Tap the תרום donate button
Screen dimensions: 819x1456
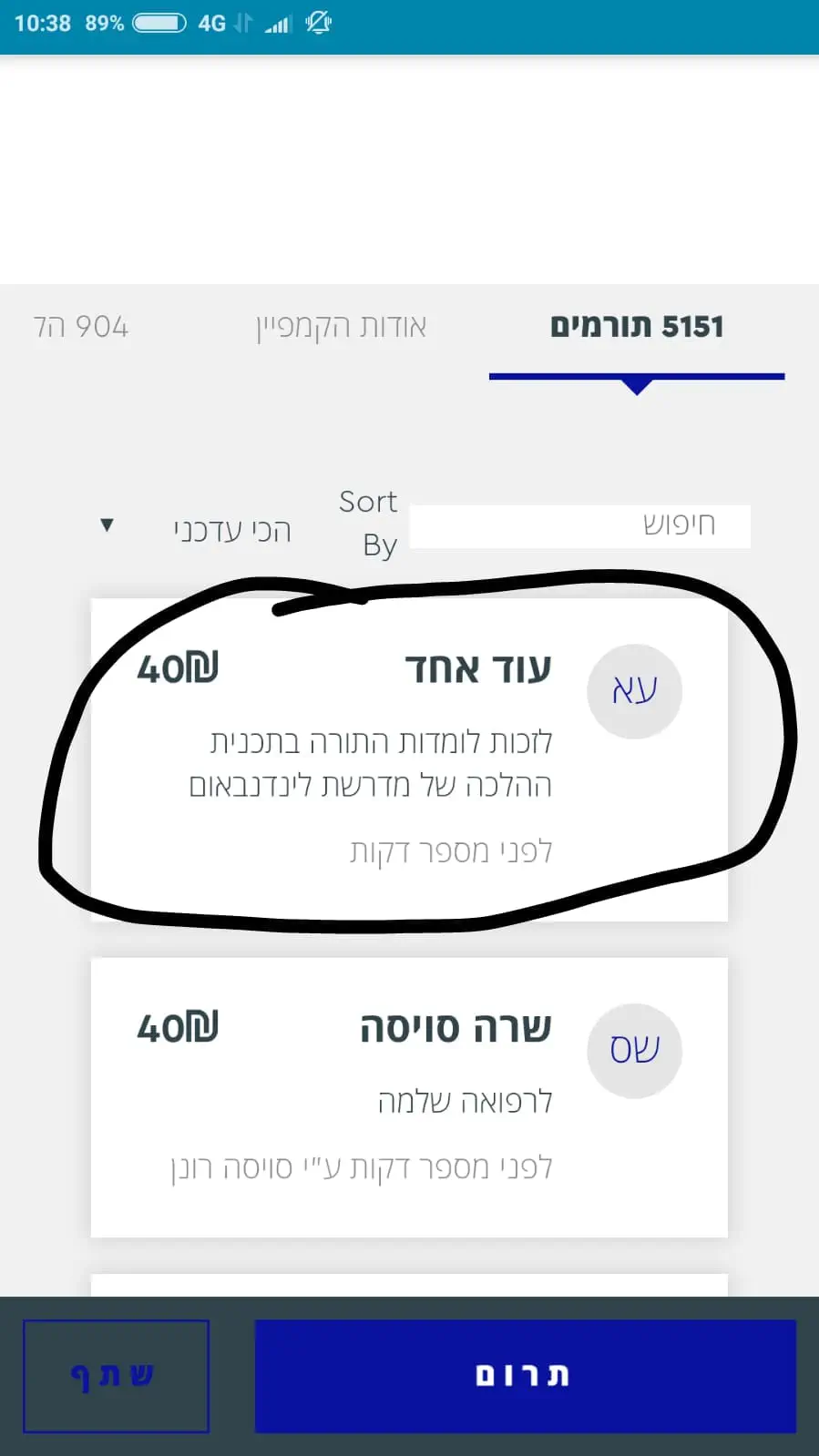point(525,1375)
